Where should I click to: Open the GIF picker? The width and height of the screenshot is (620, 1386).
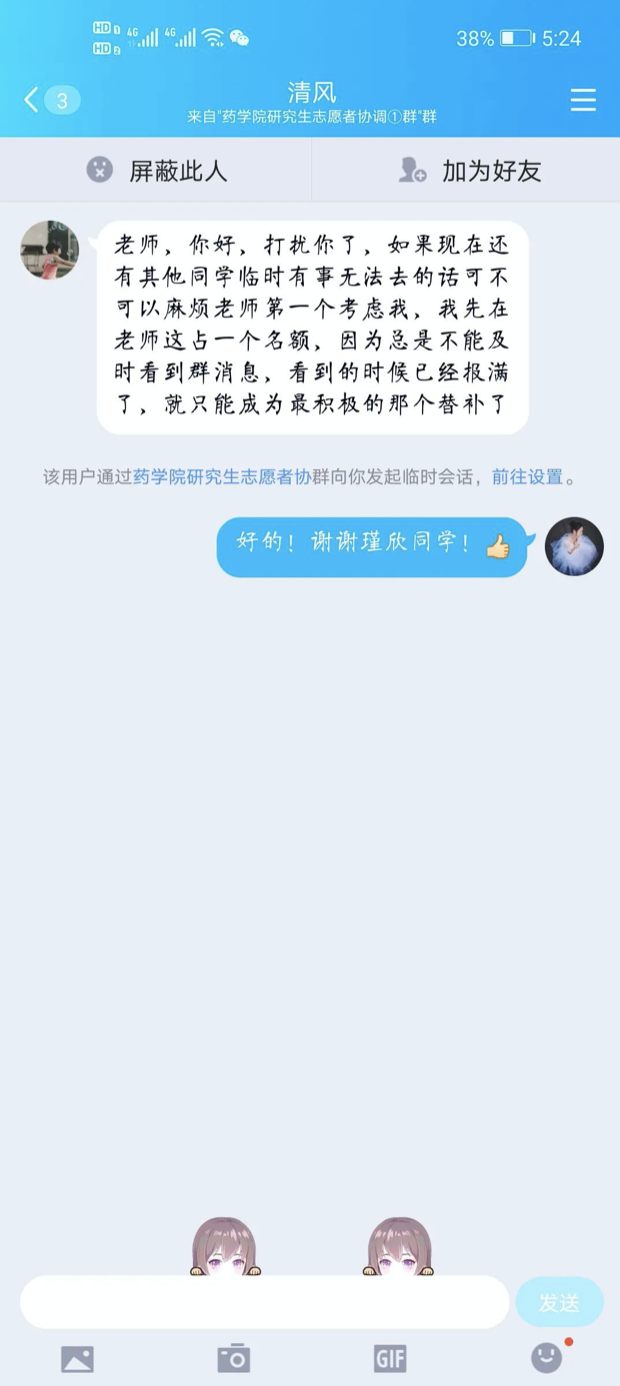pos(390,1358)
